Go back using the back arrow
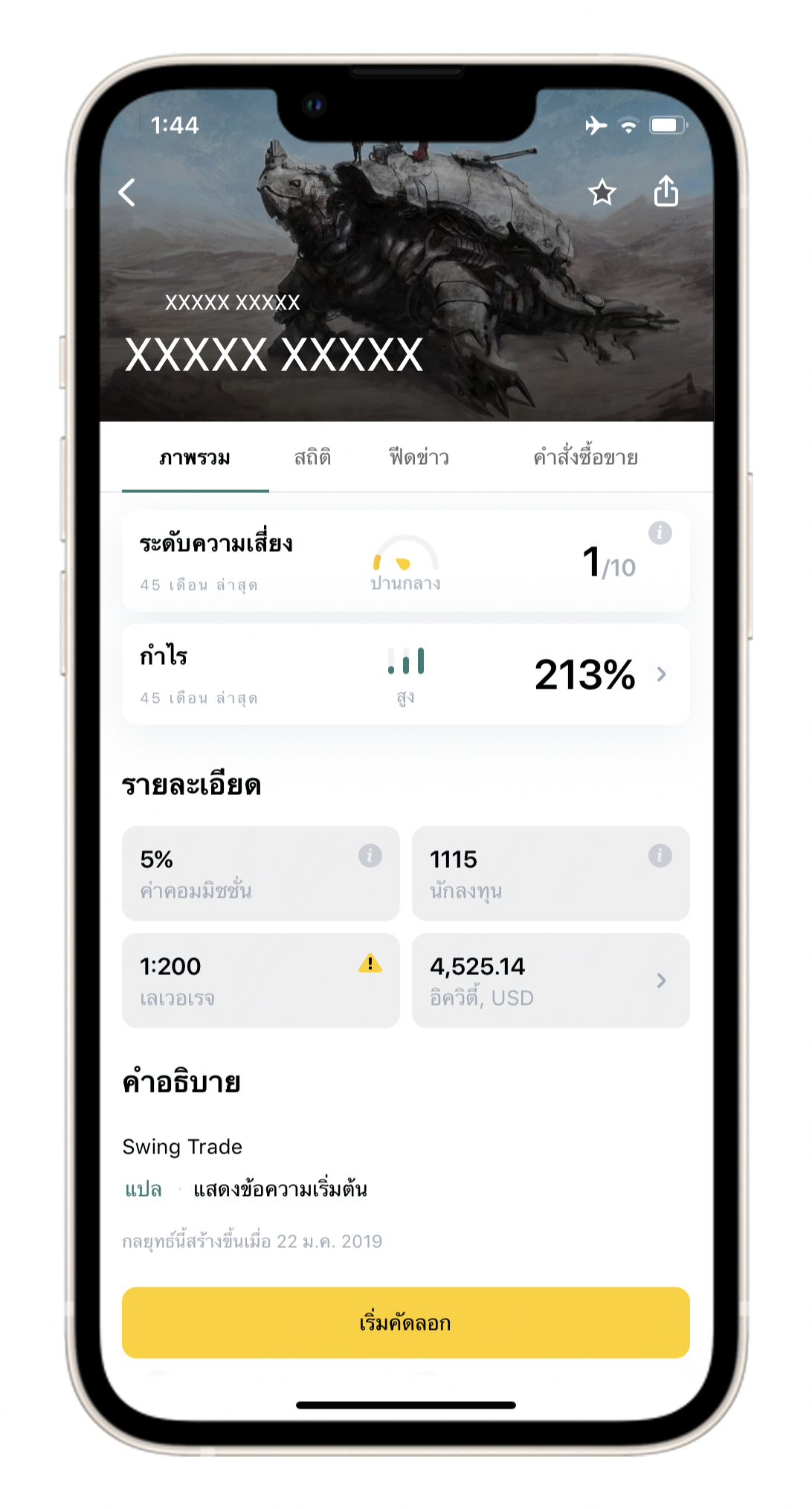The image size is (812, 1509). (x=127, y=193)
